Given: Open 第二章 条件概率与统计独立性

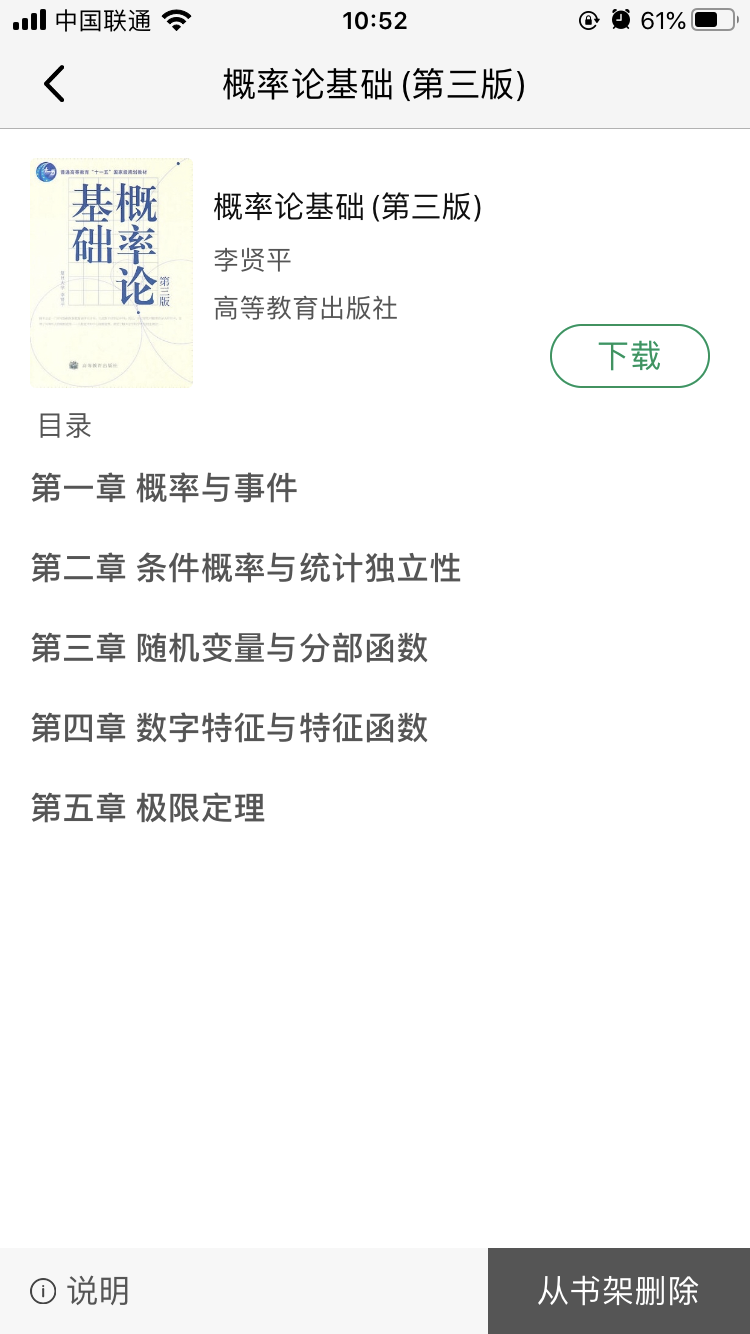Looking at the screenshot, I should (244, 569).
